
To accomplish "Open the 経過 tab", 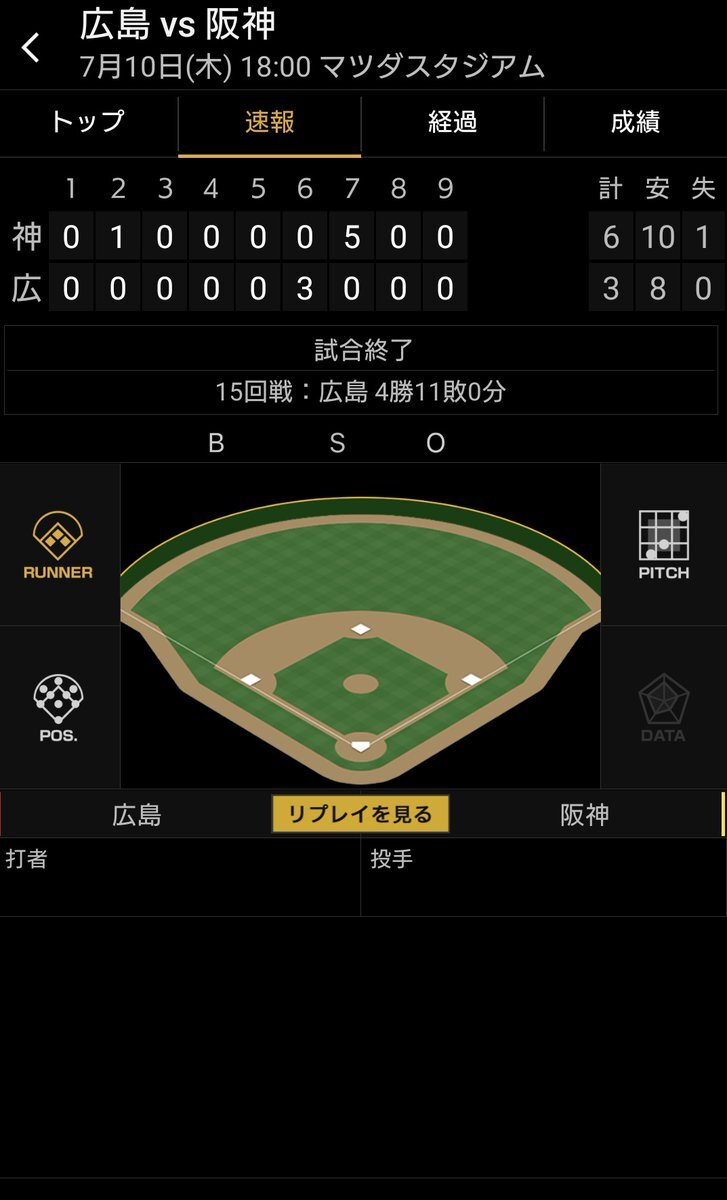I will click(452, 123).
